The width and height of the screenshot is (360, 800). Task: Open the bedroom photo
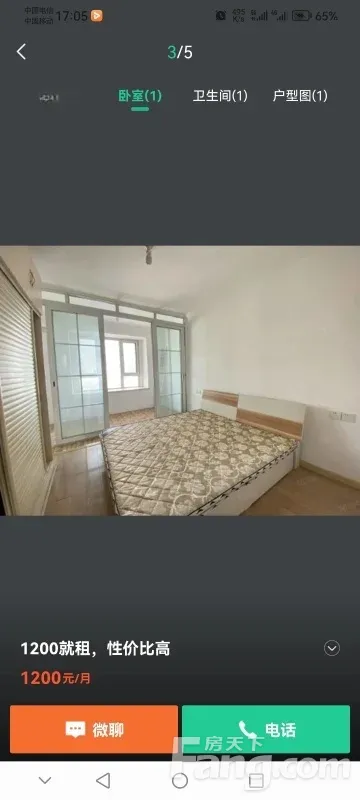point(180,381)
